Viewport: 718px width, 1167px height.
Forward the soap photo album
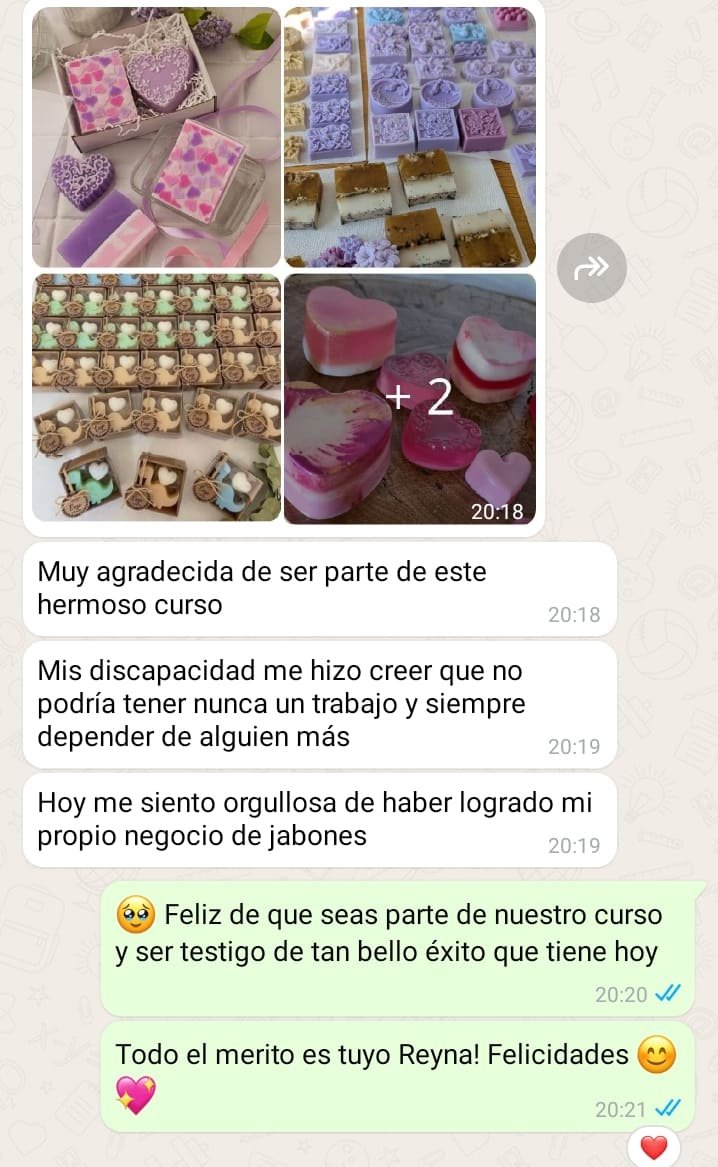[x=592, y=267]
